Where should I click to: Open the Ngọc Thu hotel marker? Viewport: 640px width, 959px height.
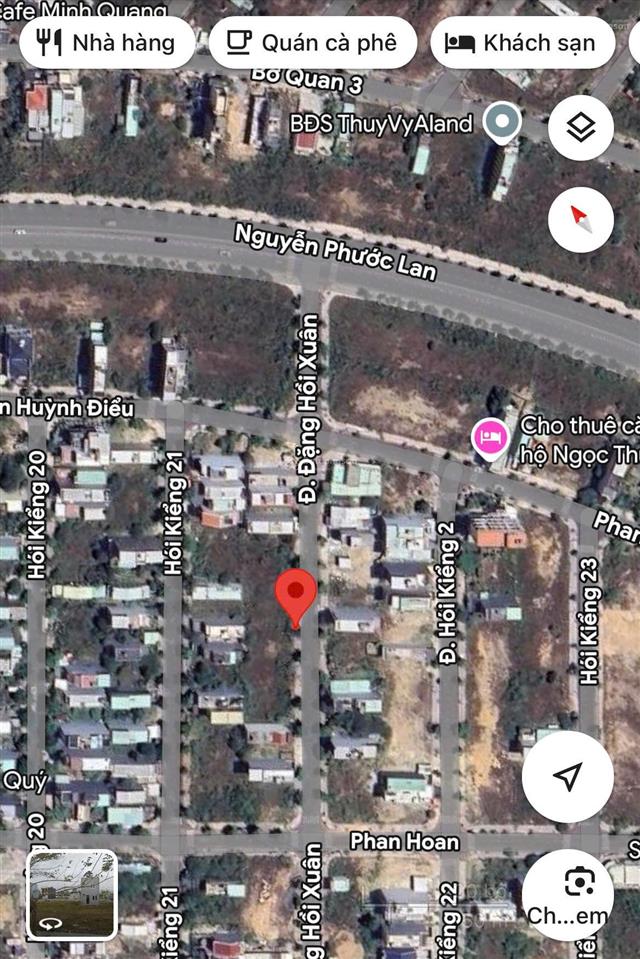(490, 438)
